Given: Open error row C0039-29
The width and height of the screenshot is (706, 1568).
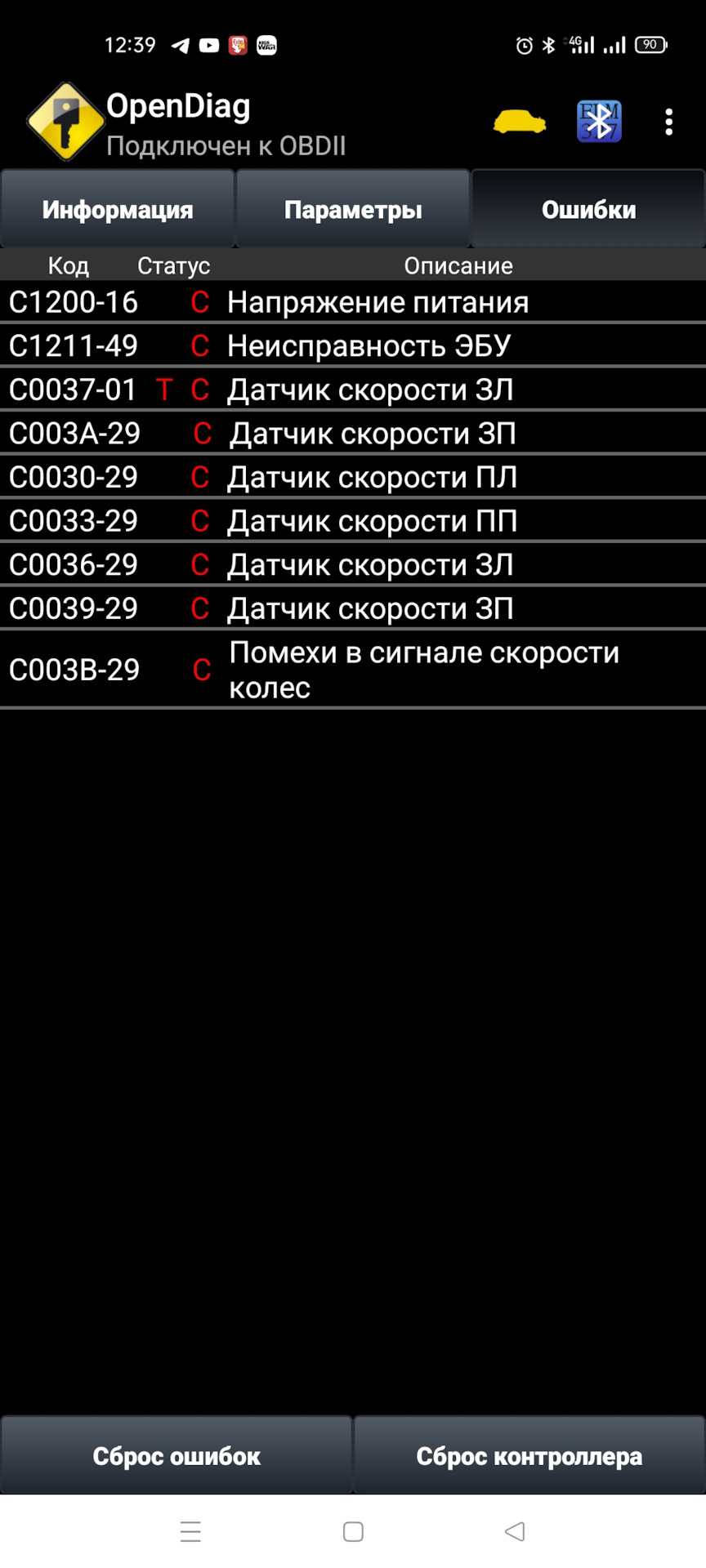Looking at the screenshot, I should [353, 608].
